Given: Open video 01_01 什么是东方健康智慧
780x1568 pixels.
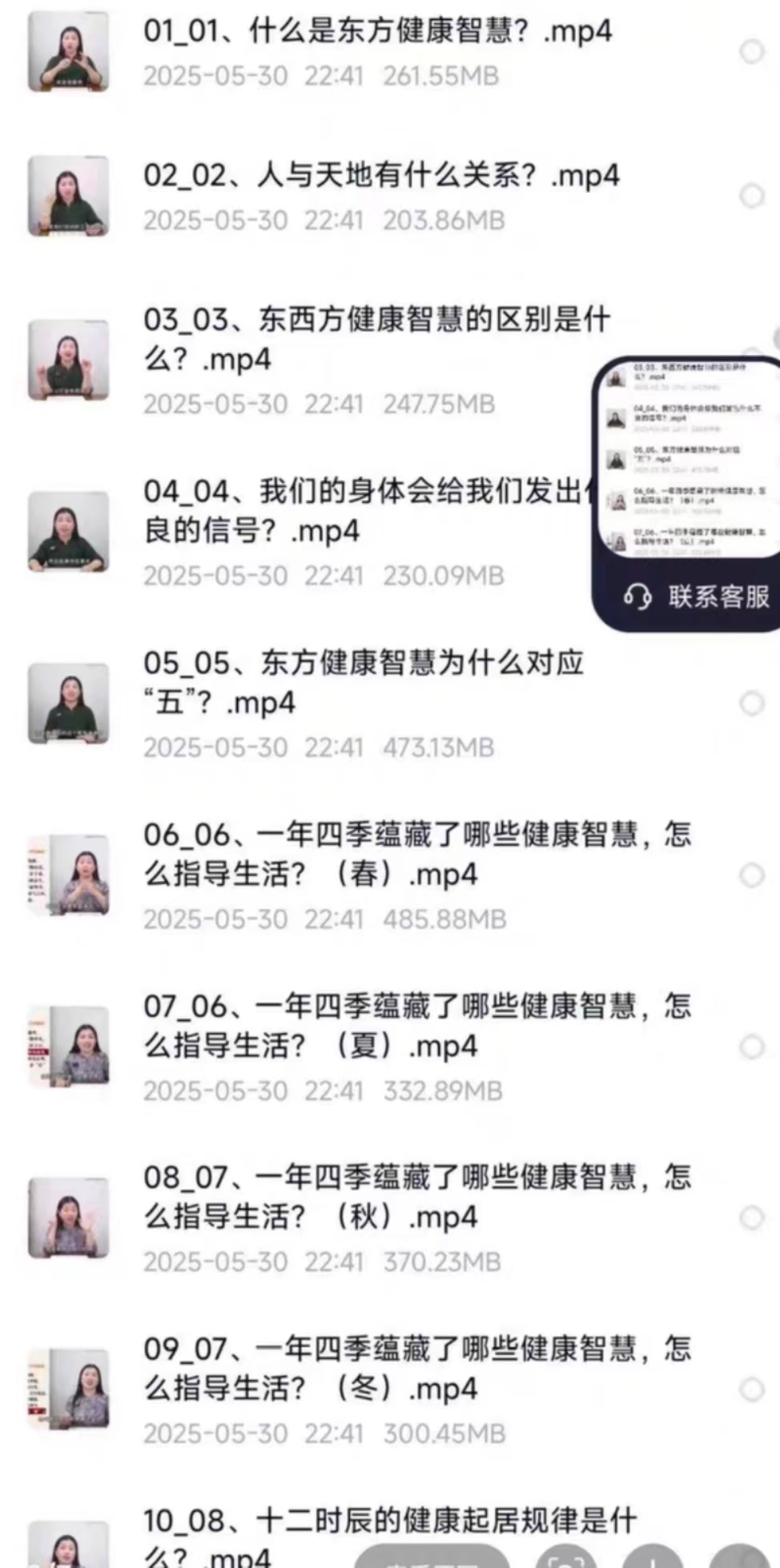Looking at the screenshot, I should point(376,32).
